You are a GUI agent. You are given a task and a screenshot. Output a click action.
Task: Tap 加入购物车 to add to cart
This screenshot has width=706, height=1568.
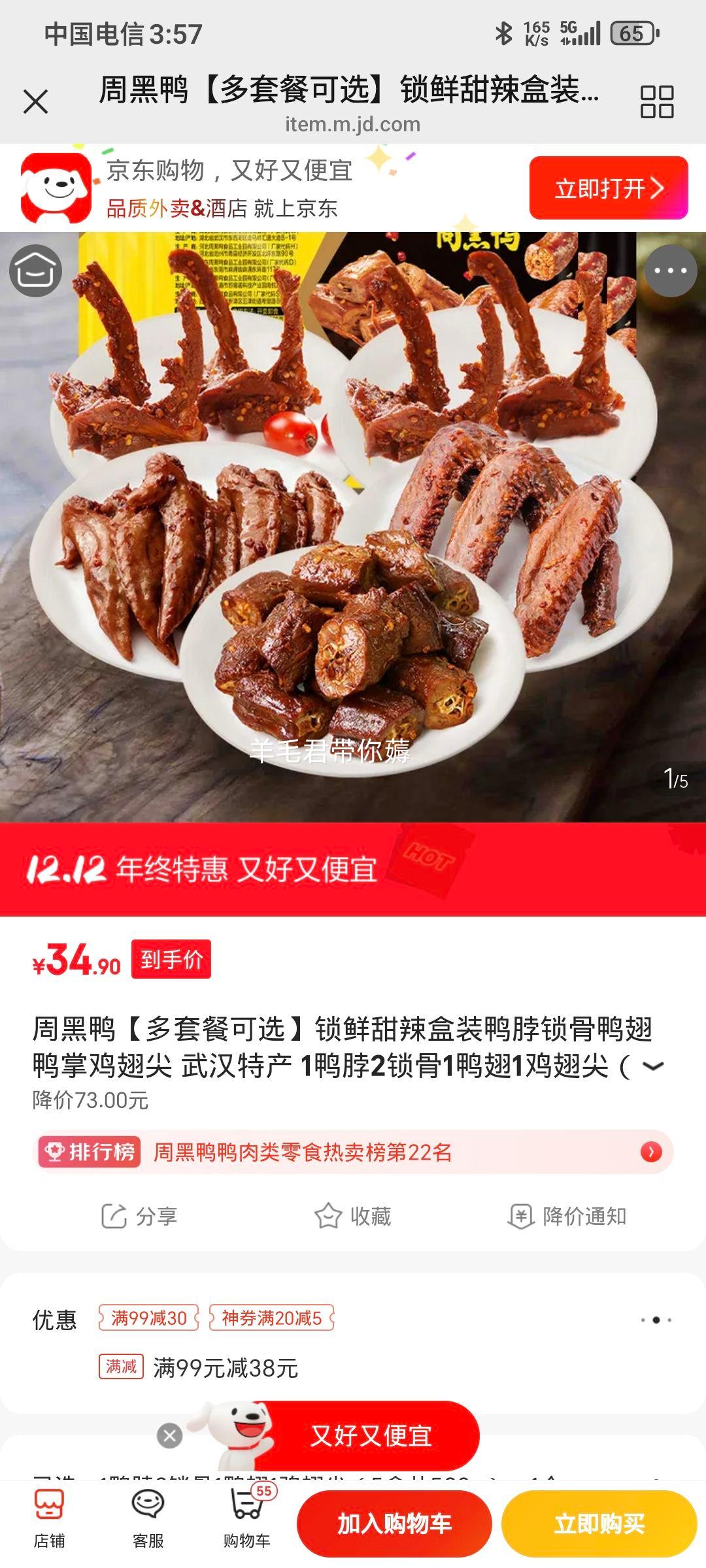point(394,1524)
